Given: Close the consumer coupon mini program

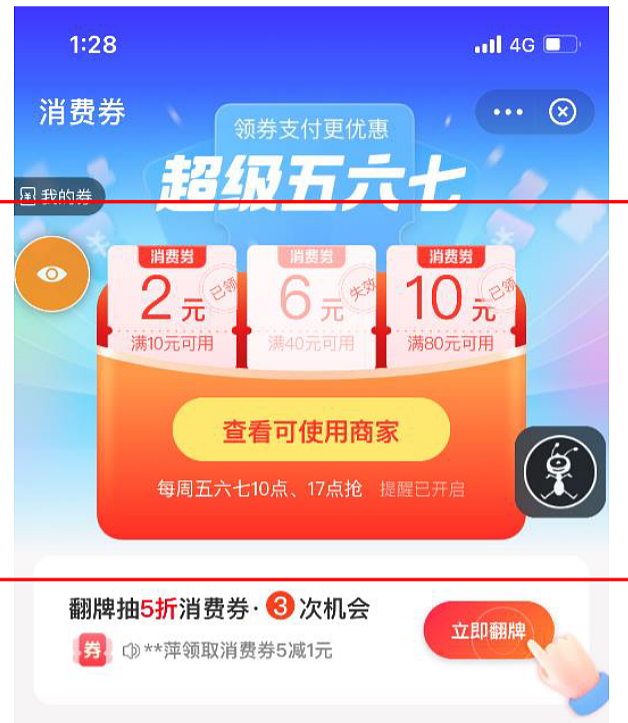Looking at the screenshot, I should 563,112.
